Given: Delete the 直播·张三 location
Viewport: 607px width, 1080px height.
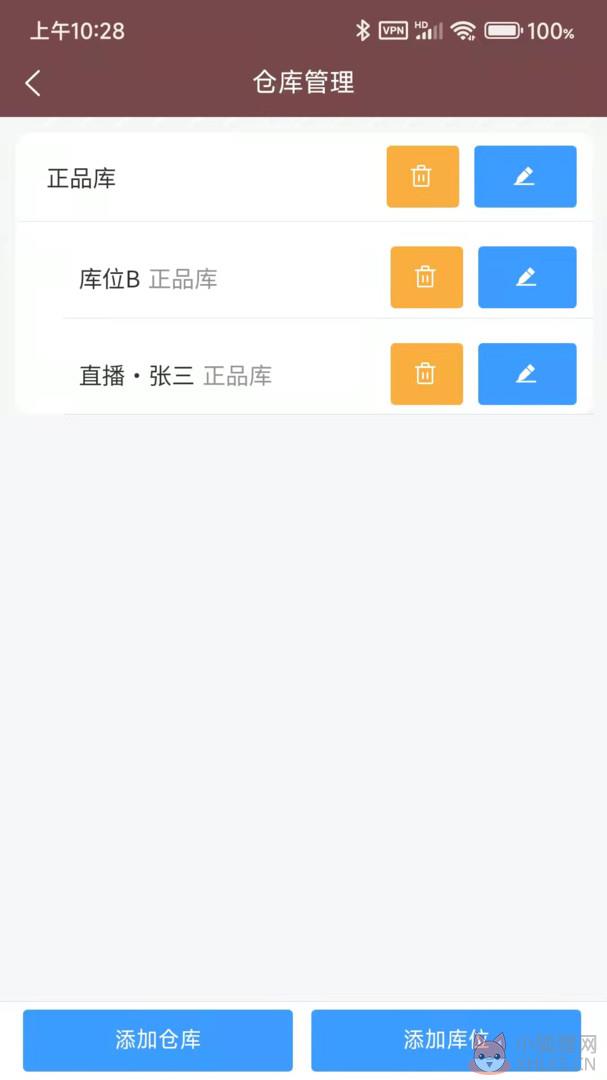Looking at the screenshot, I should click(426, 374).
